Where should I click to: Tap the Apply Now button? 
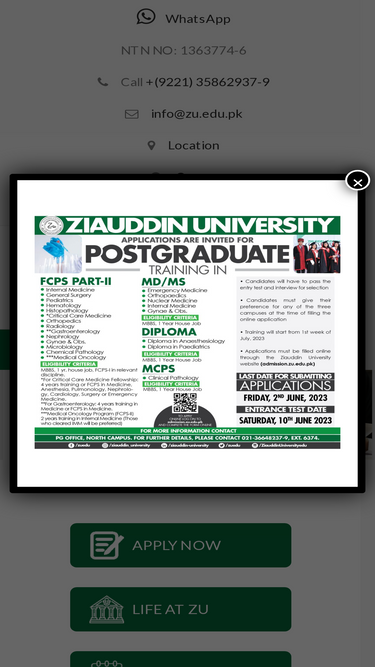pos(181,545)
